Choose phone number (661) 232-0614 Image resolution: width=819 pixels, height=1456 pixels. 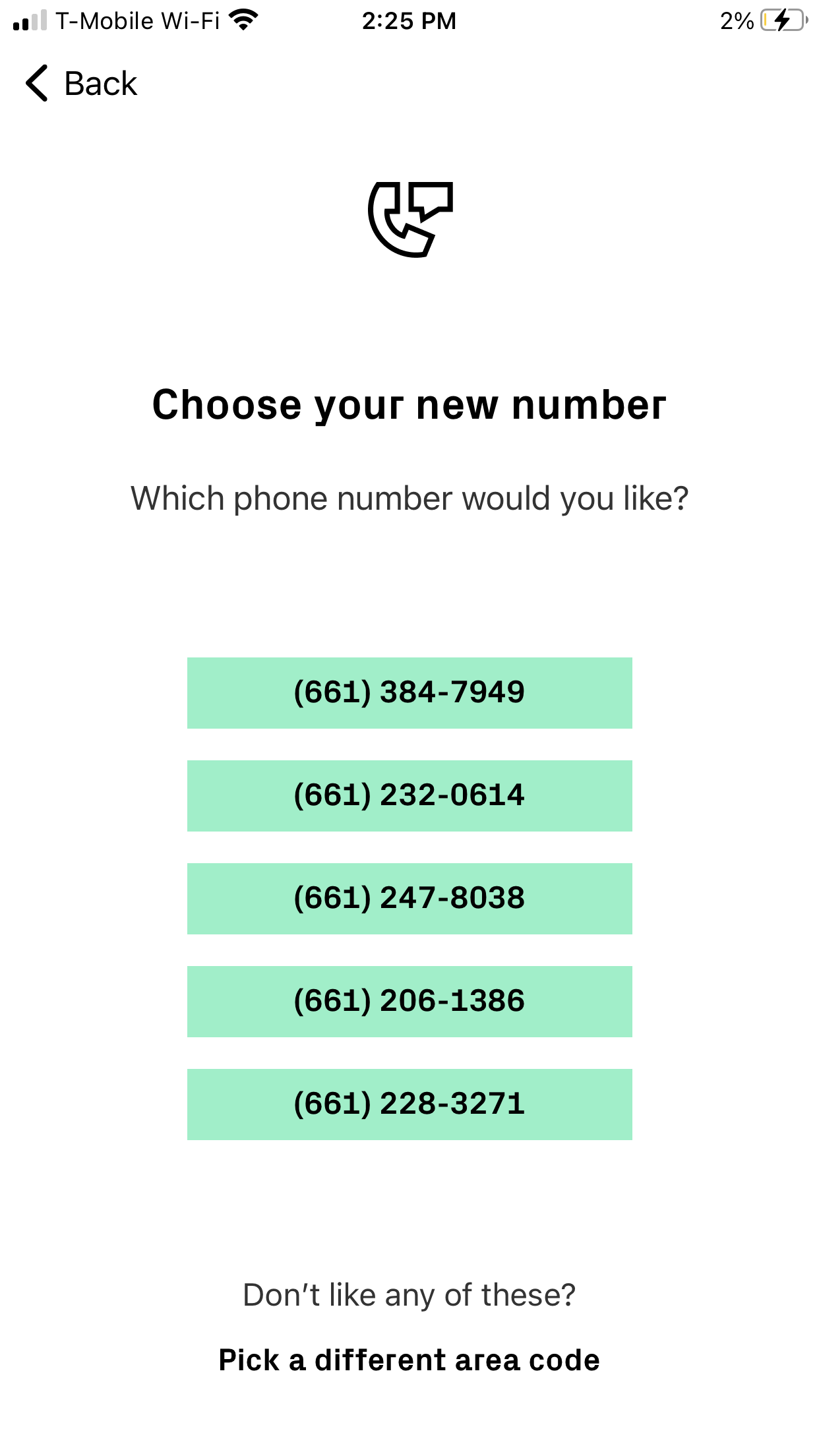point(409,795)
